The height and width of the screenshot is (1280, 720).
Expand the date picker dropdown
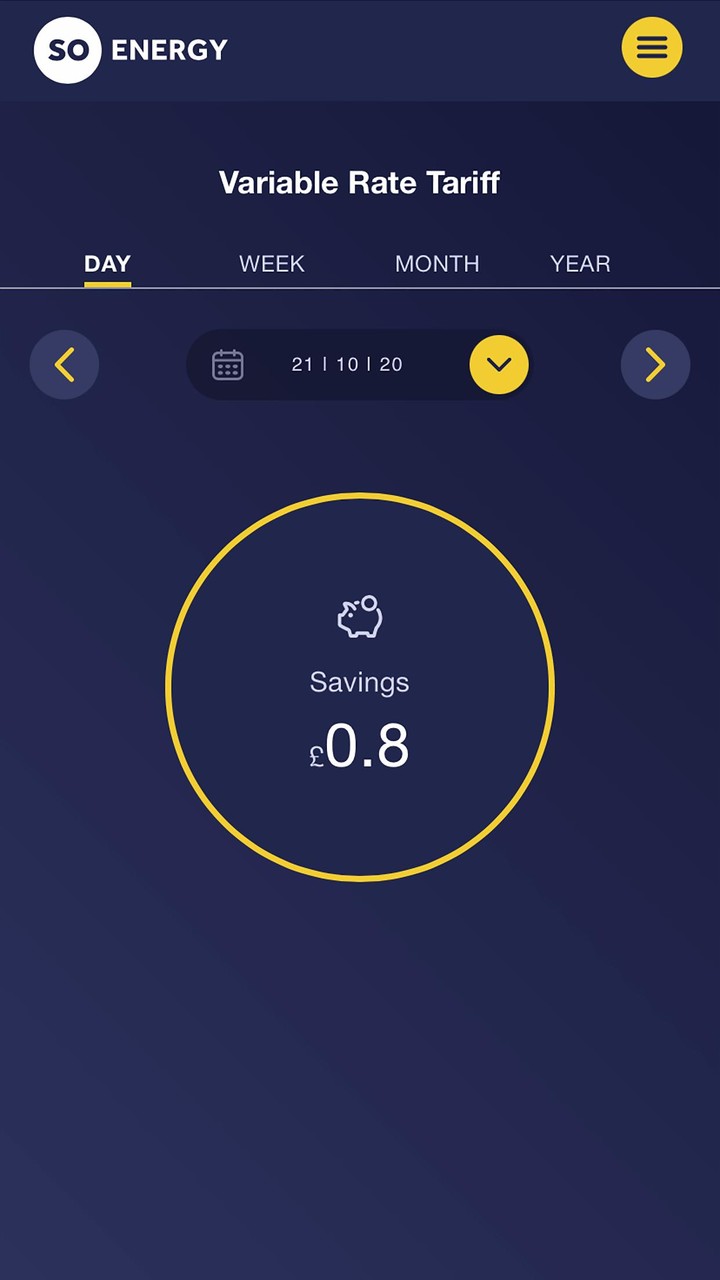(499, 365)
